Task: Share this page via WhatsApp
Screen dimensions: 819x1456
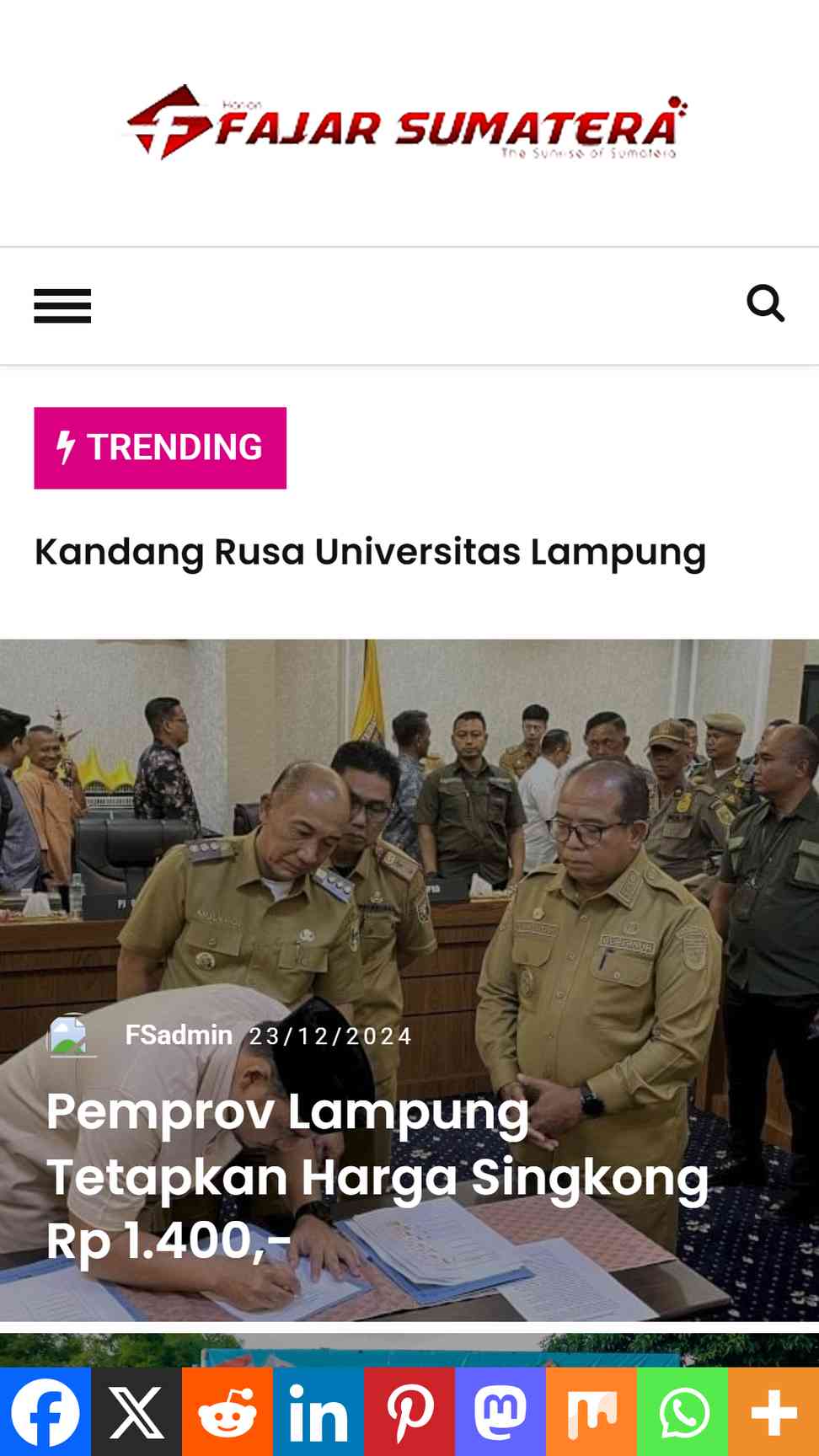Action: click(x=682, y=1412)
